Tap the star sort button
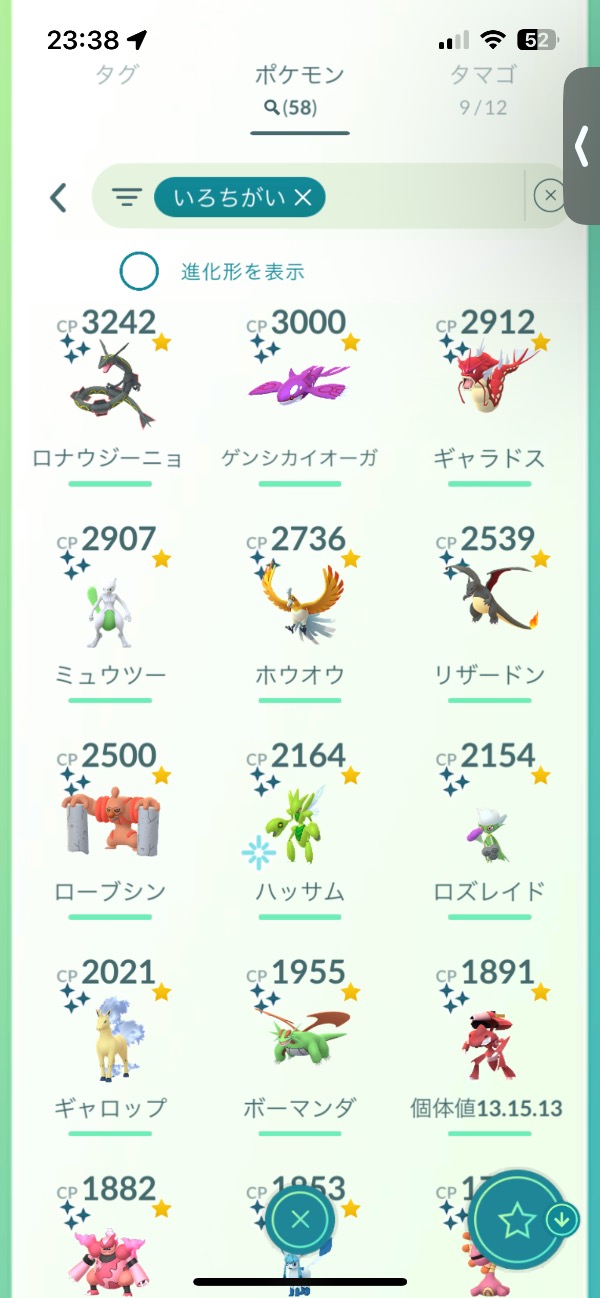The width and height of the screenshot is (600, 1298). tap(518, 1219)
